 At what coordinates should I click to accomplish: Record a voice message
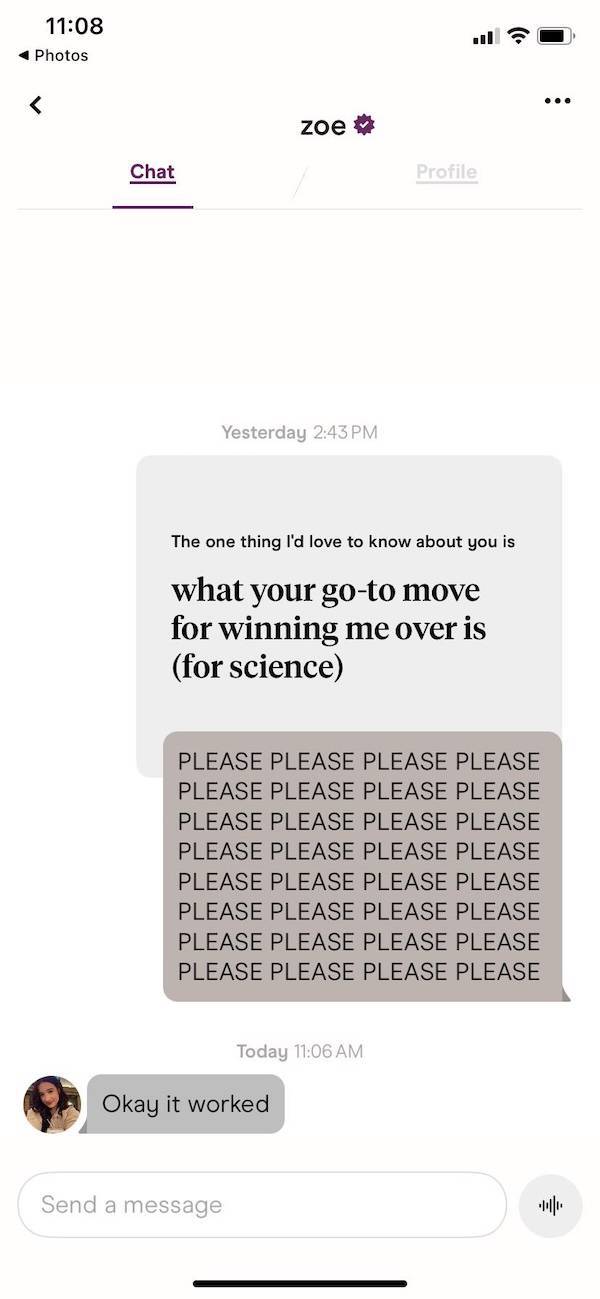coord(551,1206)
